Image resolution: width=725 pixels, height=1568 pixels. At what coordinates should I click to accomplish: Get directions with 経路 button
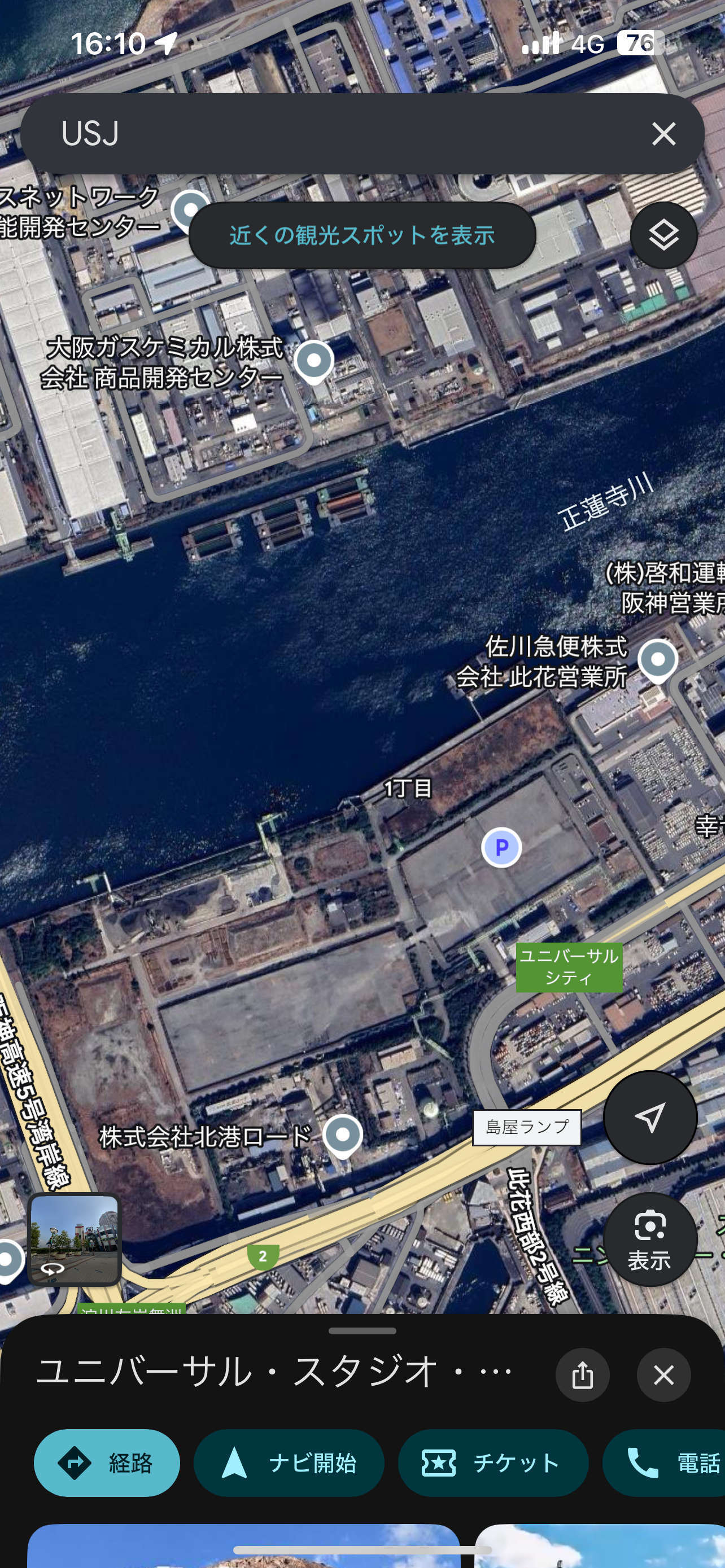click(107, 1462)
